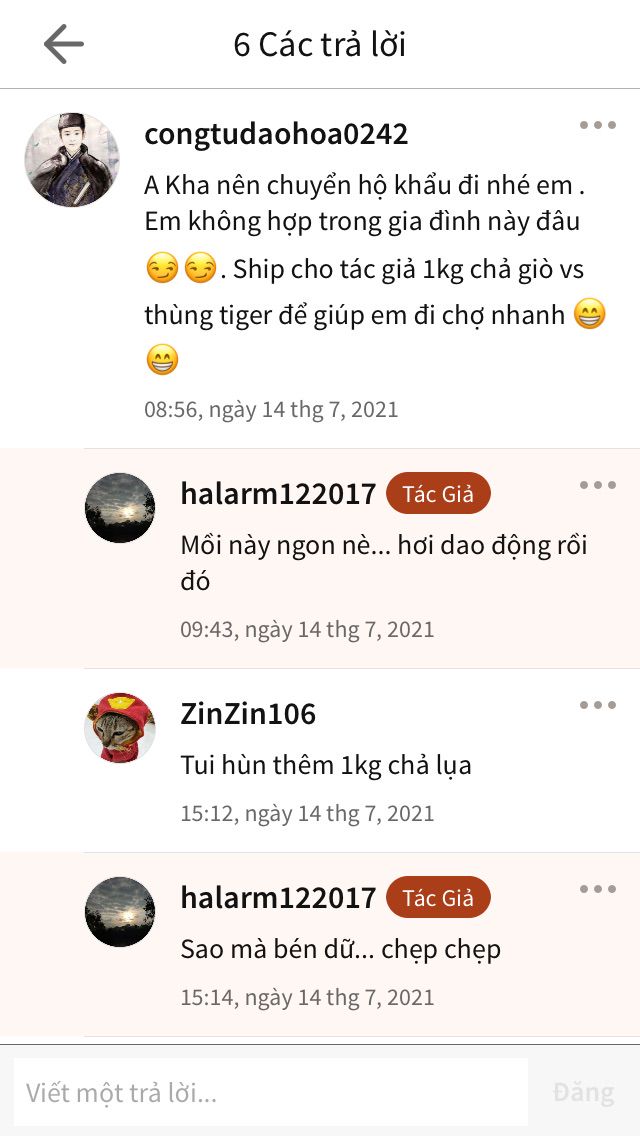Post the reply with the Đăng button
Screen dimensions: 640x1136
(x=583, y=1092)
